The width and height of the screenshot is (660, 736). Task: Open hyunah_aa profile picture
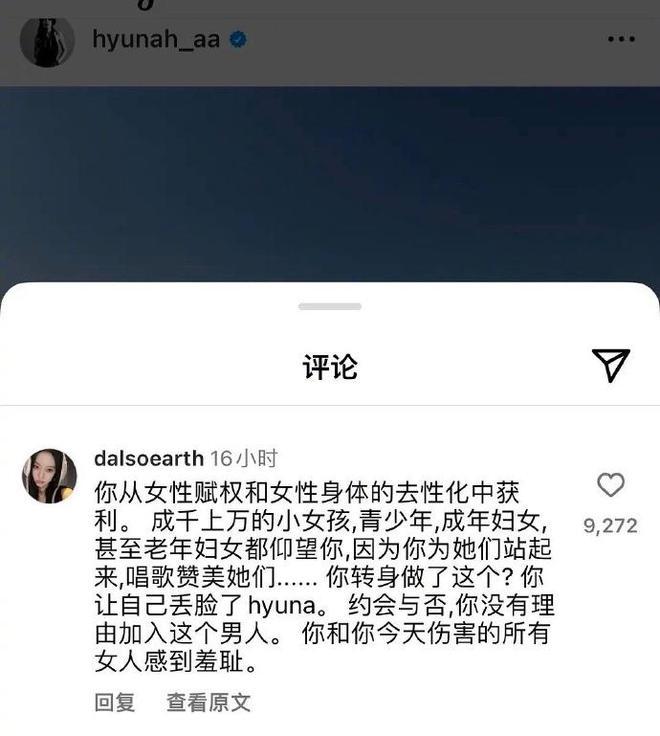coord(47,41)
